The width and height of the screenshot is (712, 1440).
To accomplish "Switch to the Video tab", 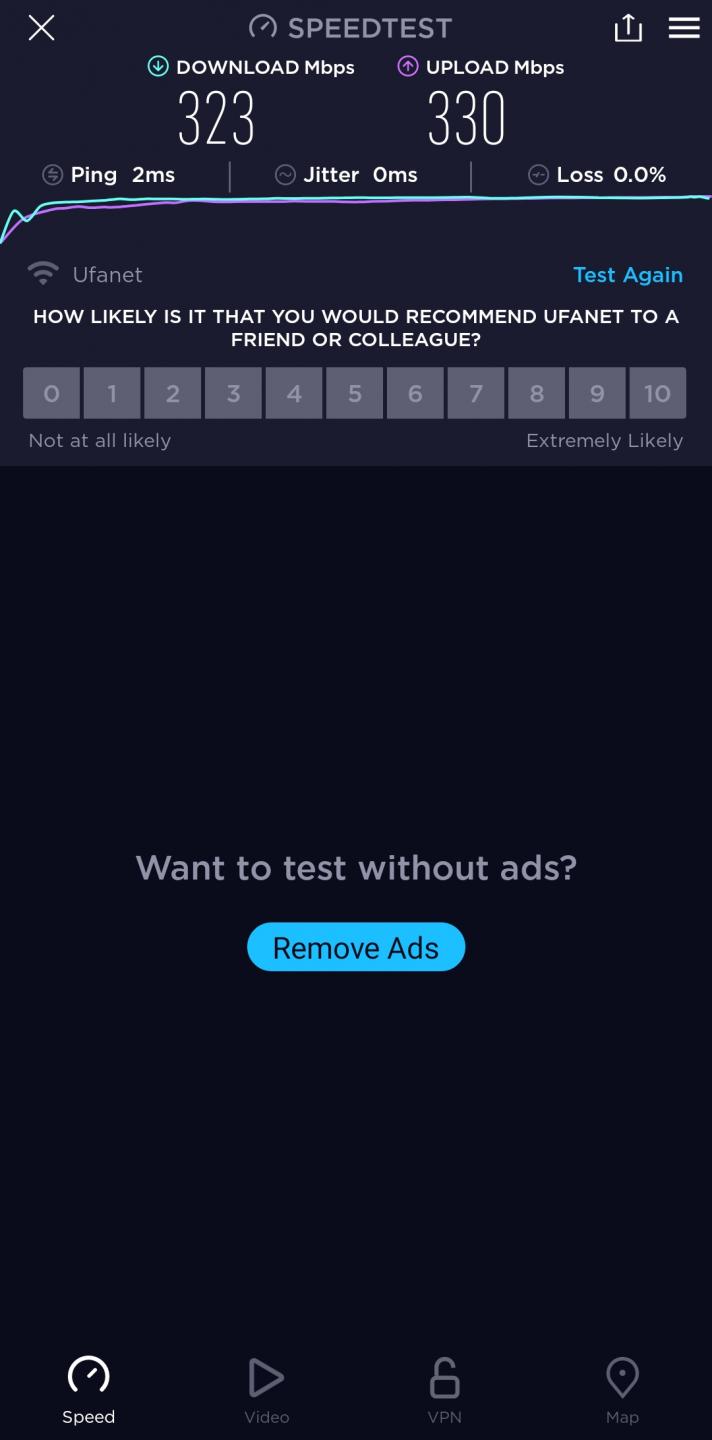I will click(x=266, y=1391).
